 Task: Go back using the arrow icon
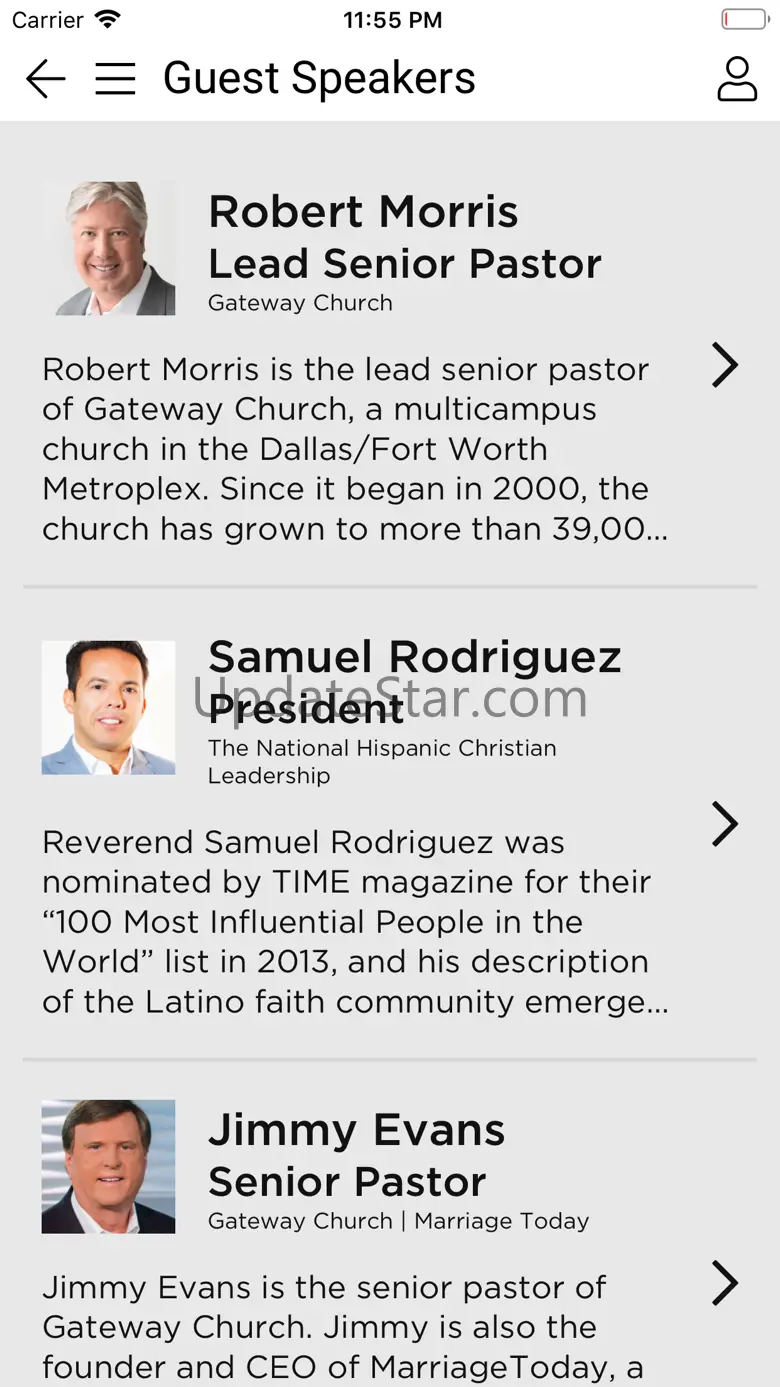point(46,79)
